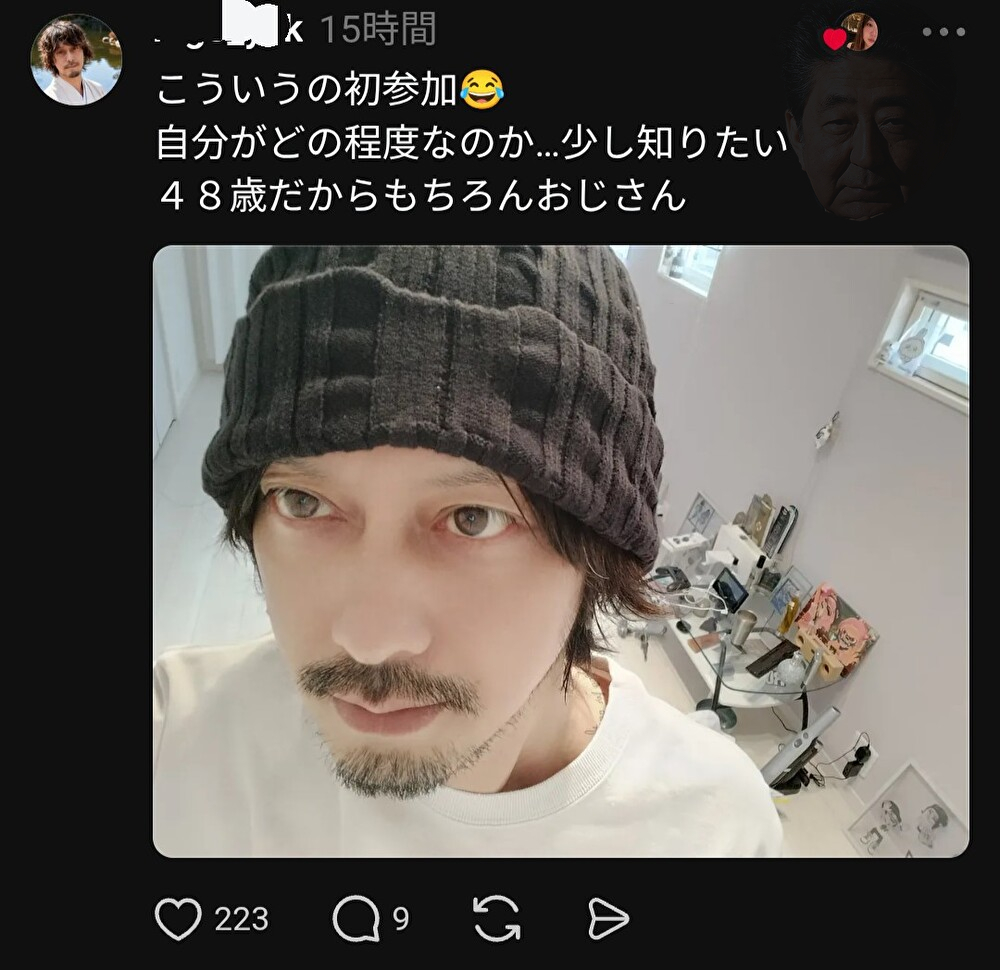The height and width of the screenshot is (970, 1000).
Task: Like the post with 223 likes
Action: pos(178,918)
